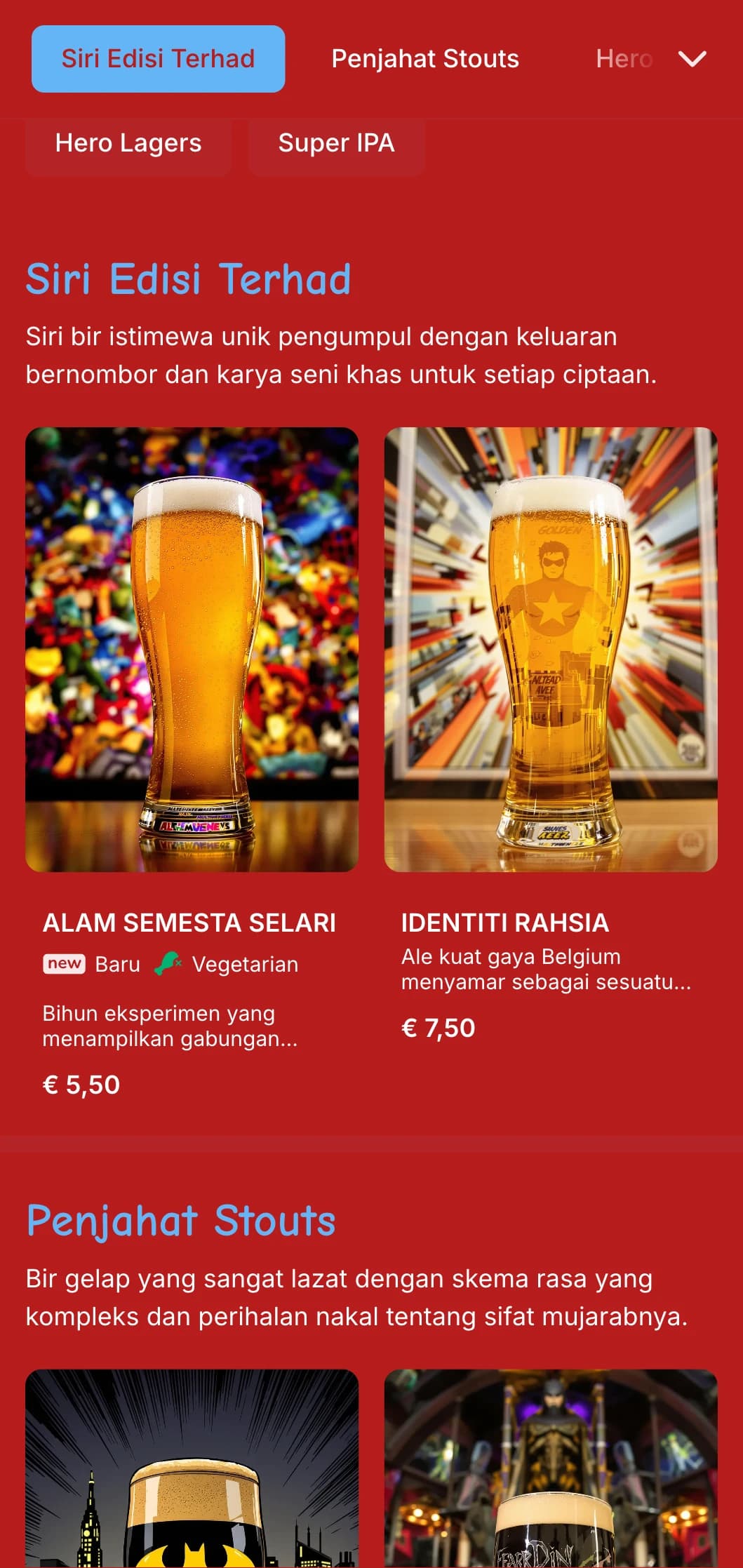743x1568 pixels.
Task: Choose the Hero Lagers category chip
Action: pyautogui.click(x=128, y=144)
